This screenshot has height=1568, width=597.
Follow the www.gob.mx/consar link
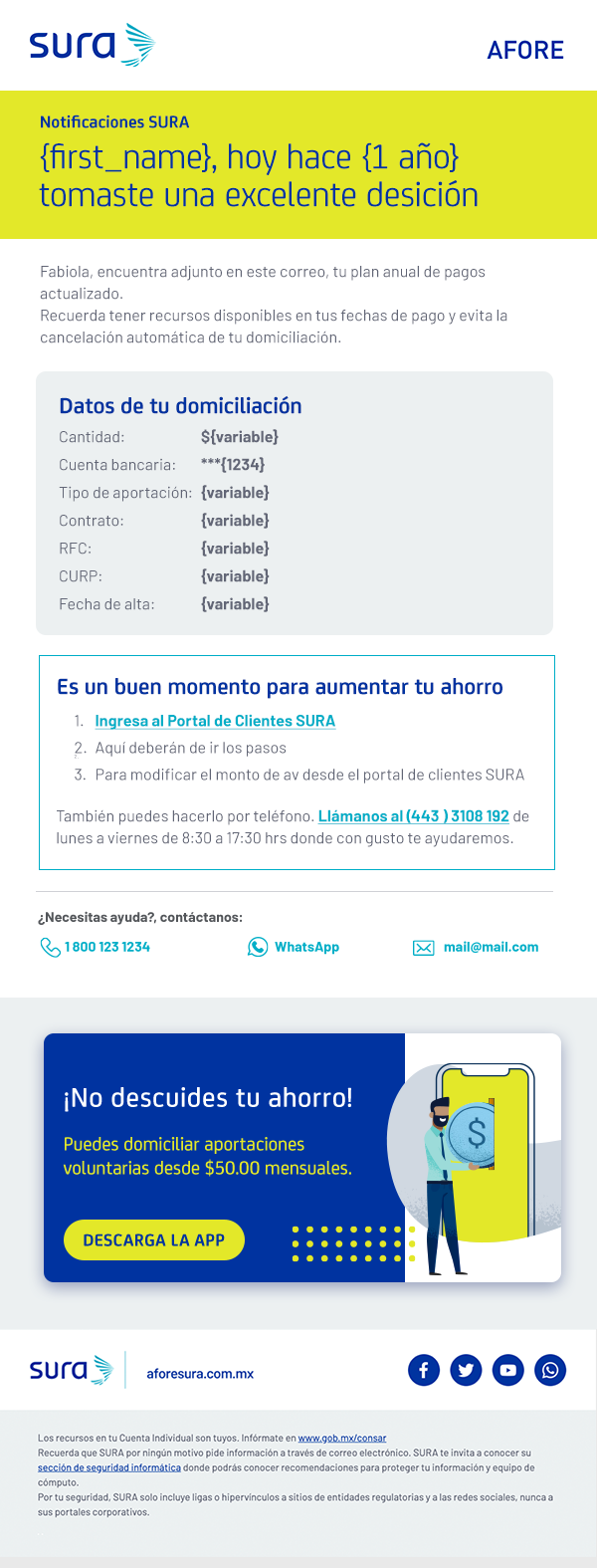pos(342,1439)
